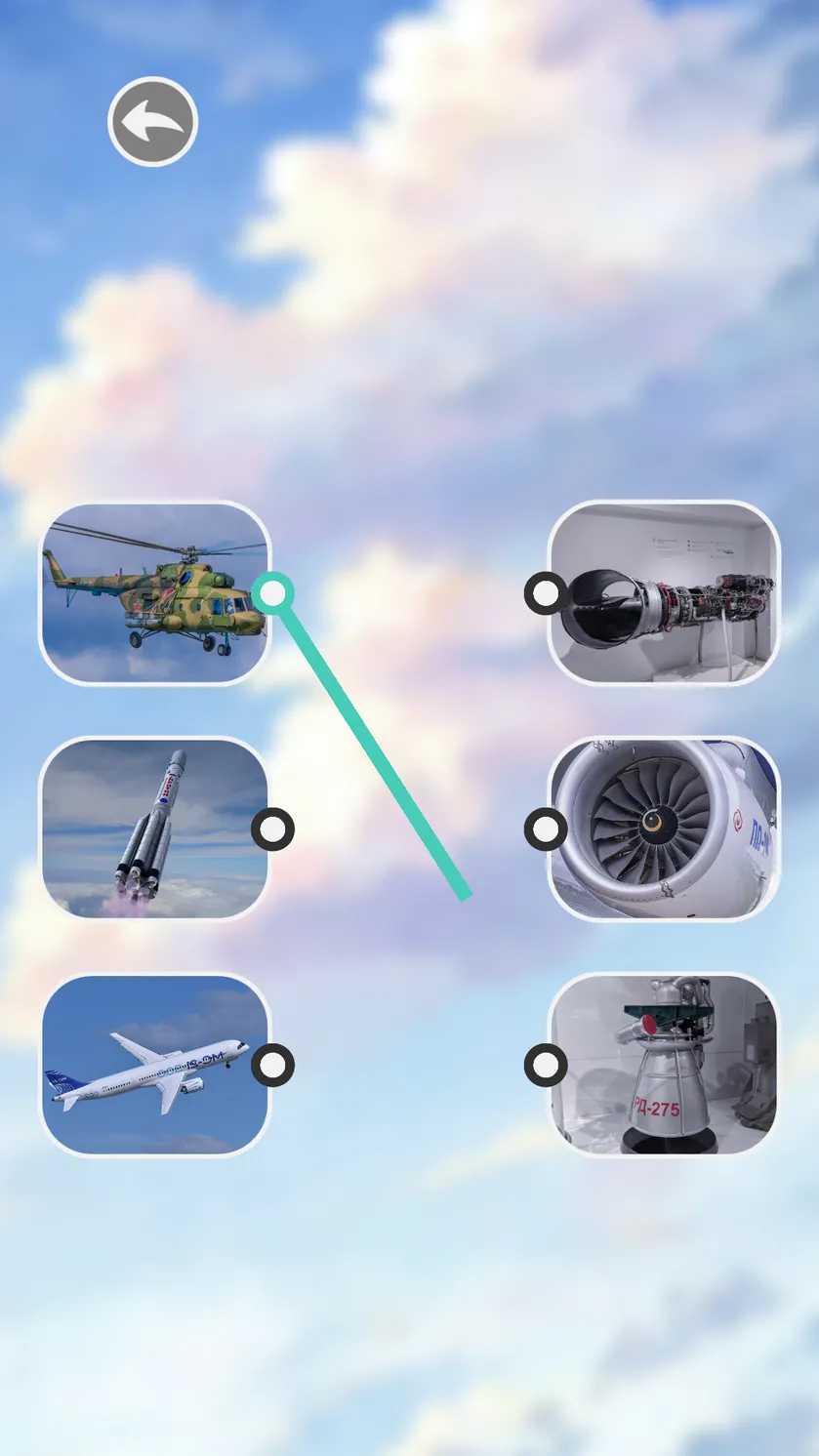Tap the connector dot beside the airplane
Image resolution: width=819 pixels, height=1456 pixels.
pos(272,1066)
